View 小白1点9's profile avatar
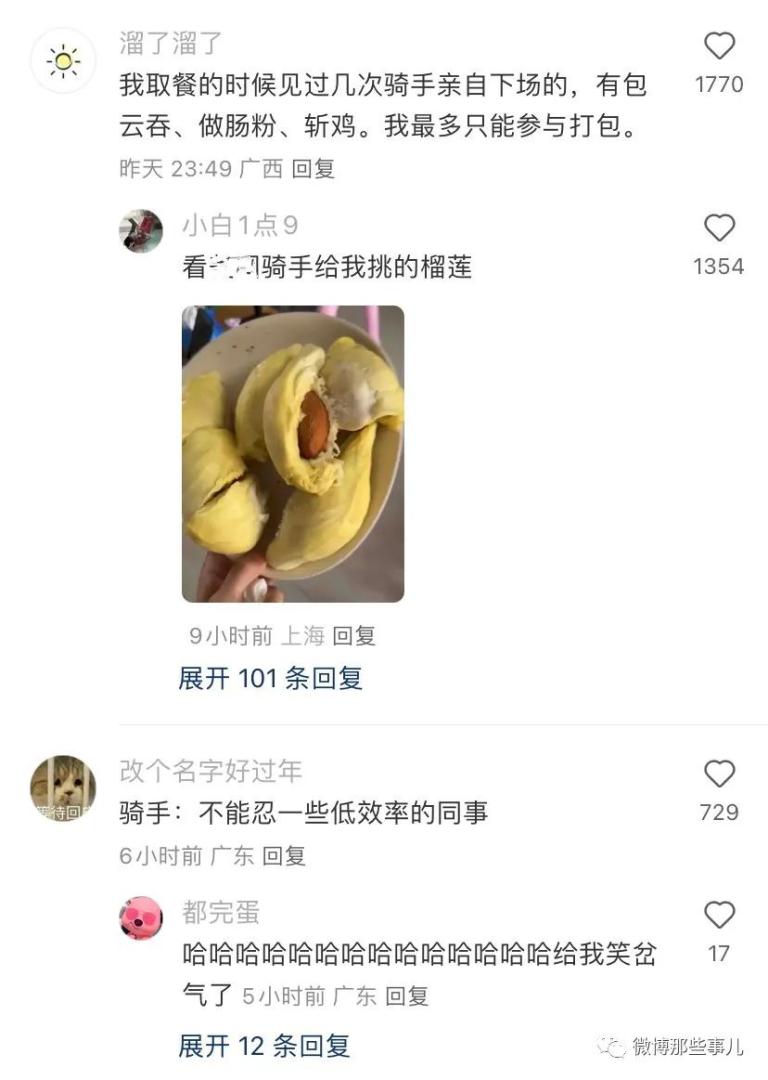This screenshot has width=768, height=1080. (141, 231)
